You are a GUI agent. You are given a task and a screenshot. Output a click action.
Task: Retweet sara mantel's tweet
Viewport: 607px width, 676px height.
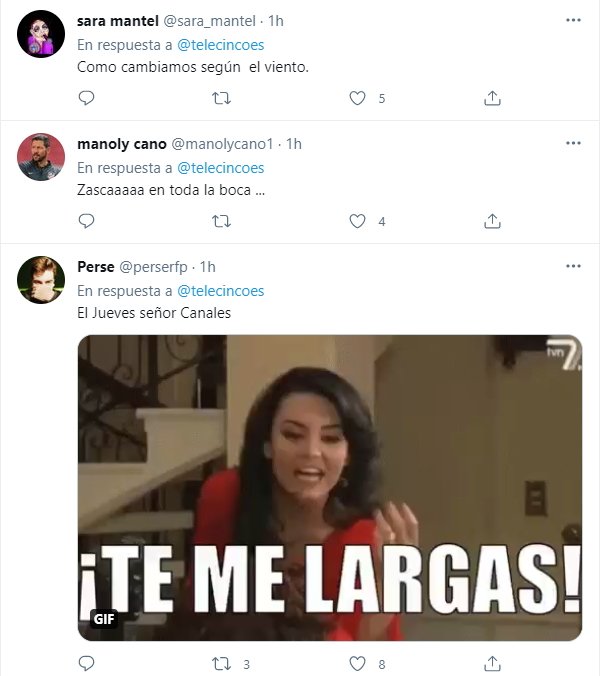coord(222,98)
